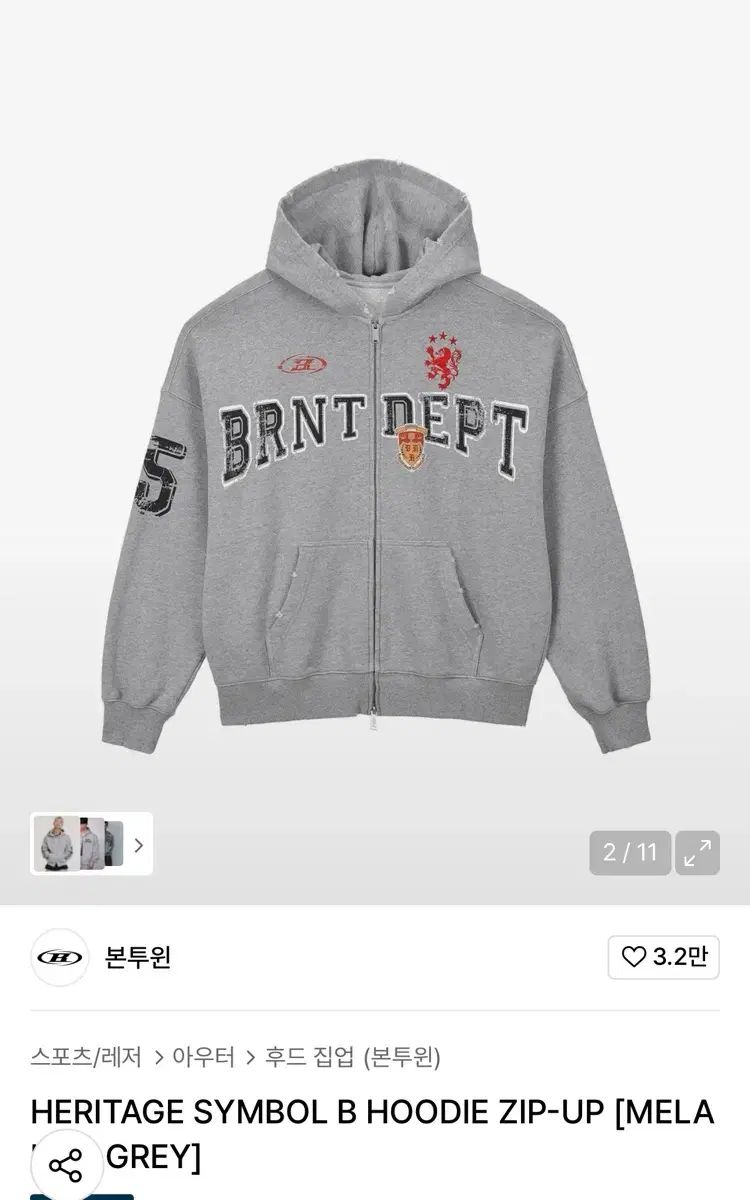
Task: Open the 후드 집업 (본투윈) category
Action: pos(352,1056)
